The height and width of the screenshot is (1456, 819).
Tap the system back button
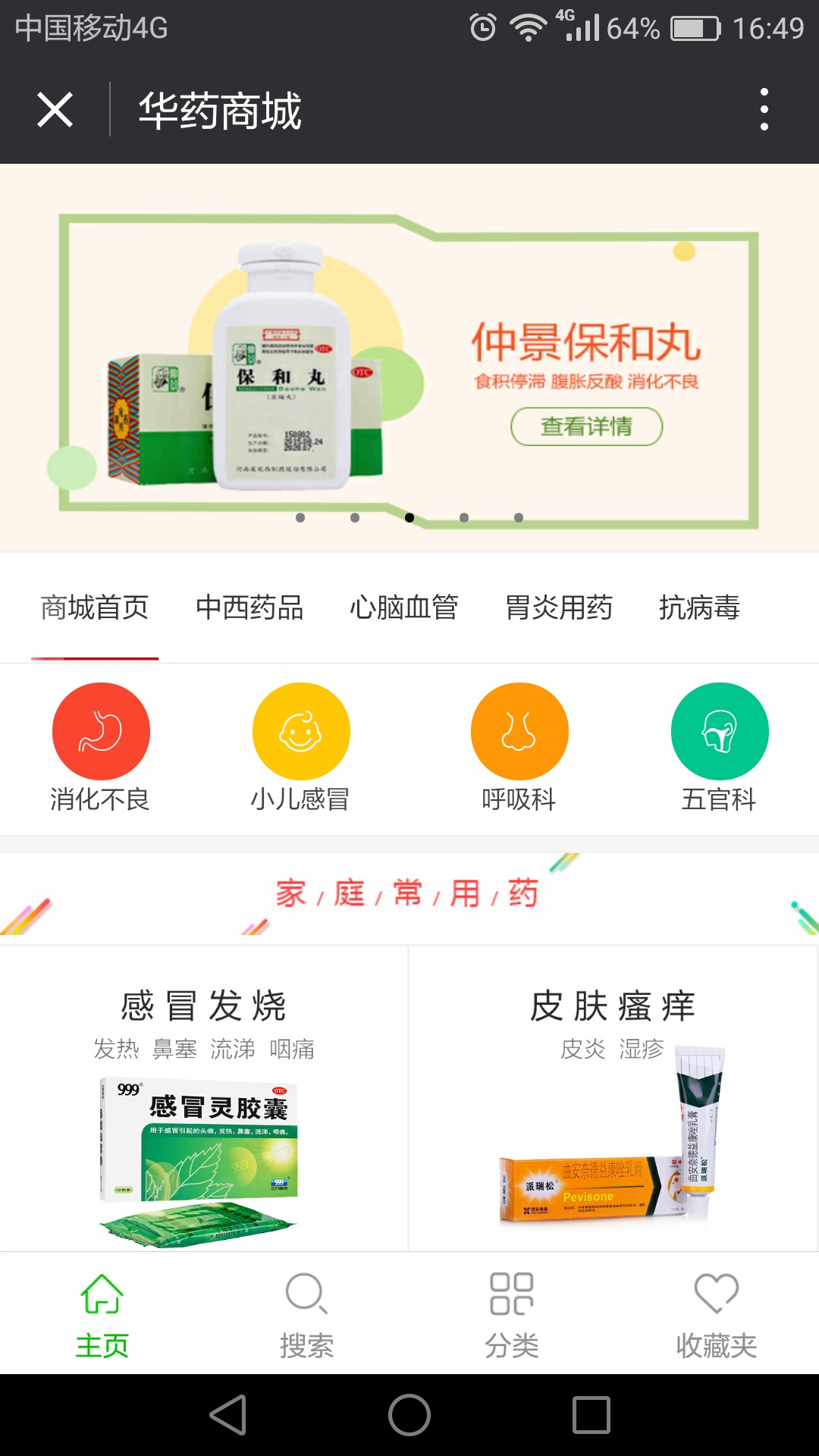coord(227,1415)
